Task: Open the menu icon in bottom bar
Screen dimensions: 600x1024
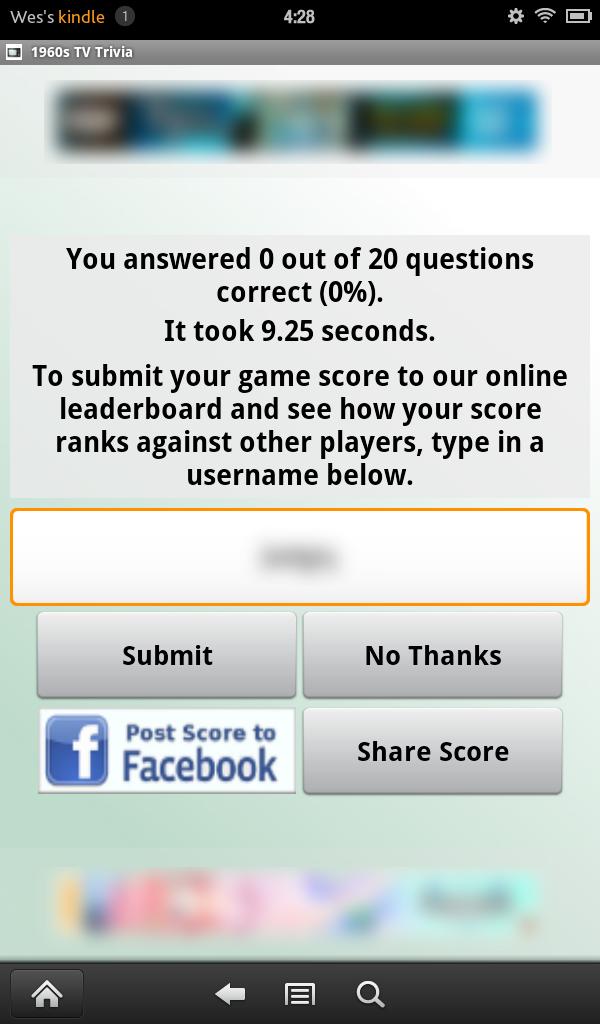Action: 299,993
